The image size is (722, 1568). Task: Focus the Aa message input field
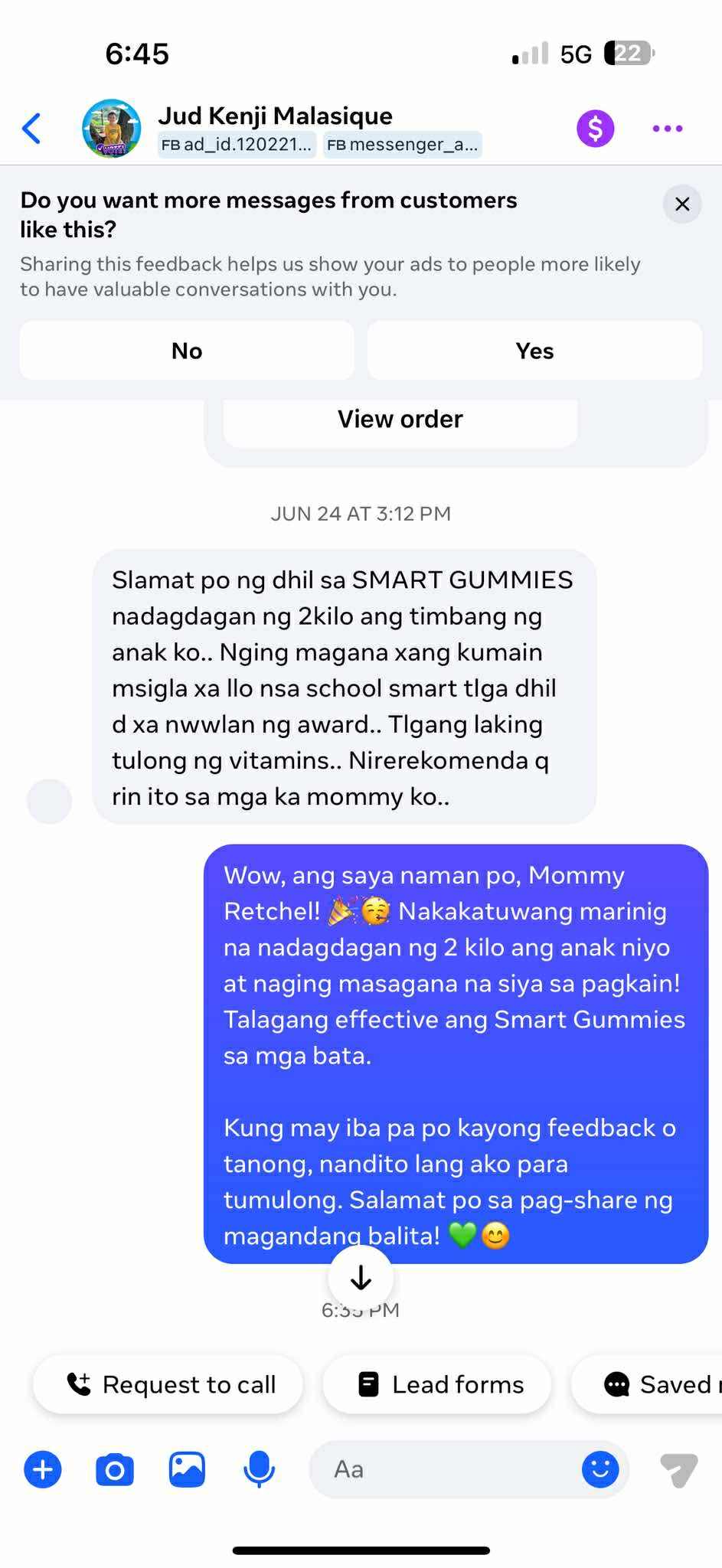tap(444, 1469)
